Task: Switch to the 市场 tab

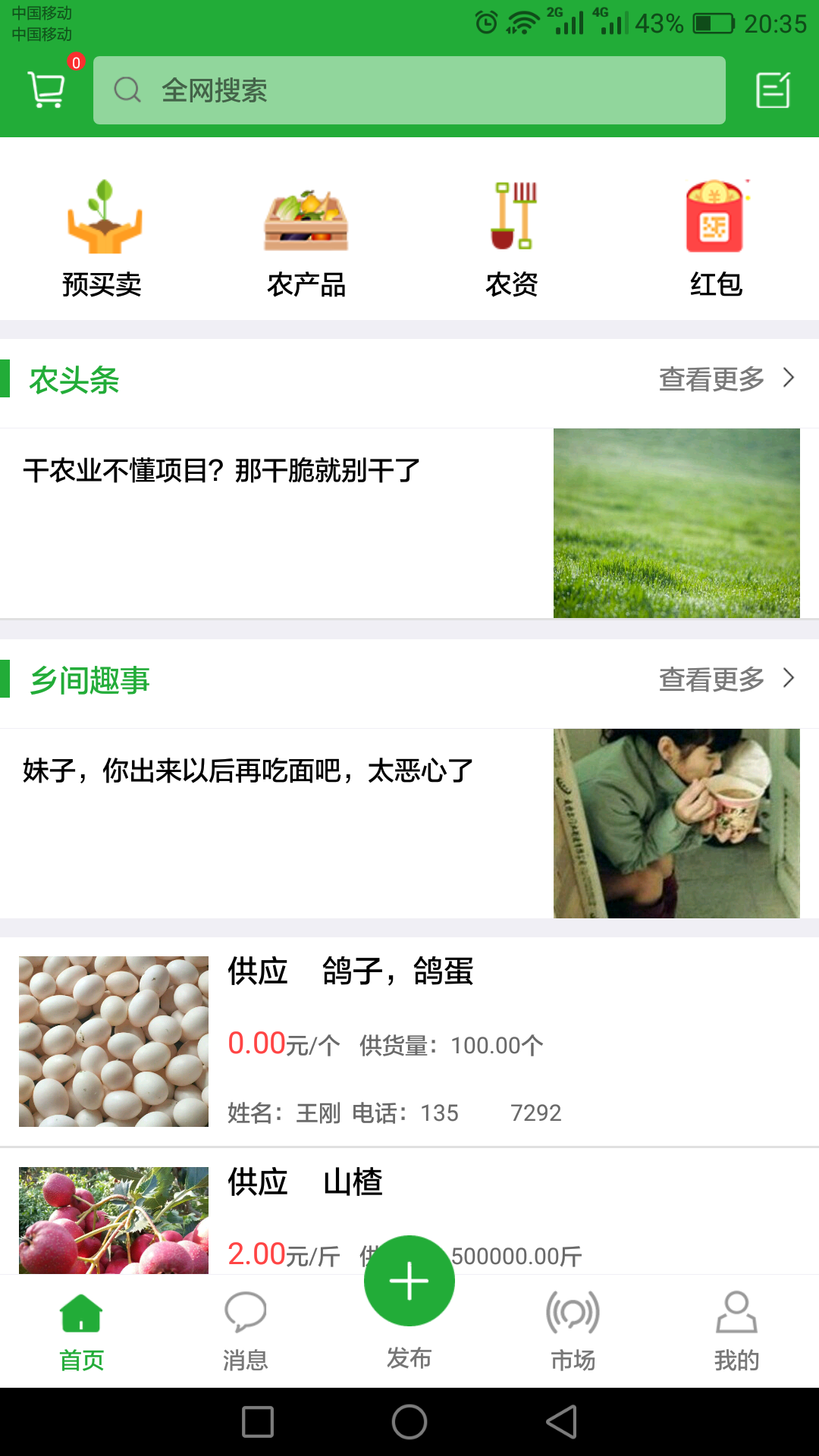Action: pyautogui.click(x=573, y=1331)
